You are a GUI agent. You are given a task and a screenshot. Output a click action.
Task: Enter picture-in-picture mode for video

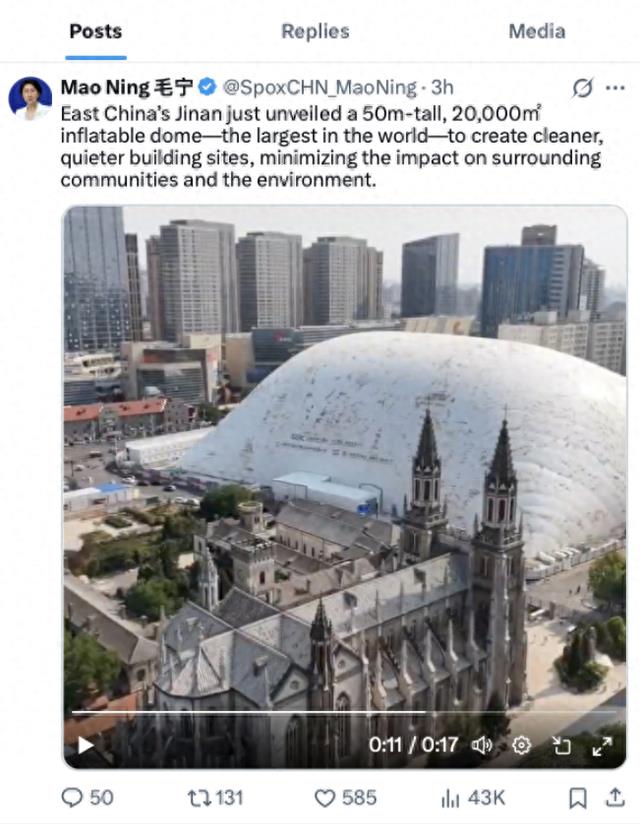click(x=561, y=745)
